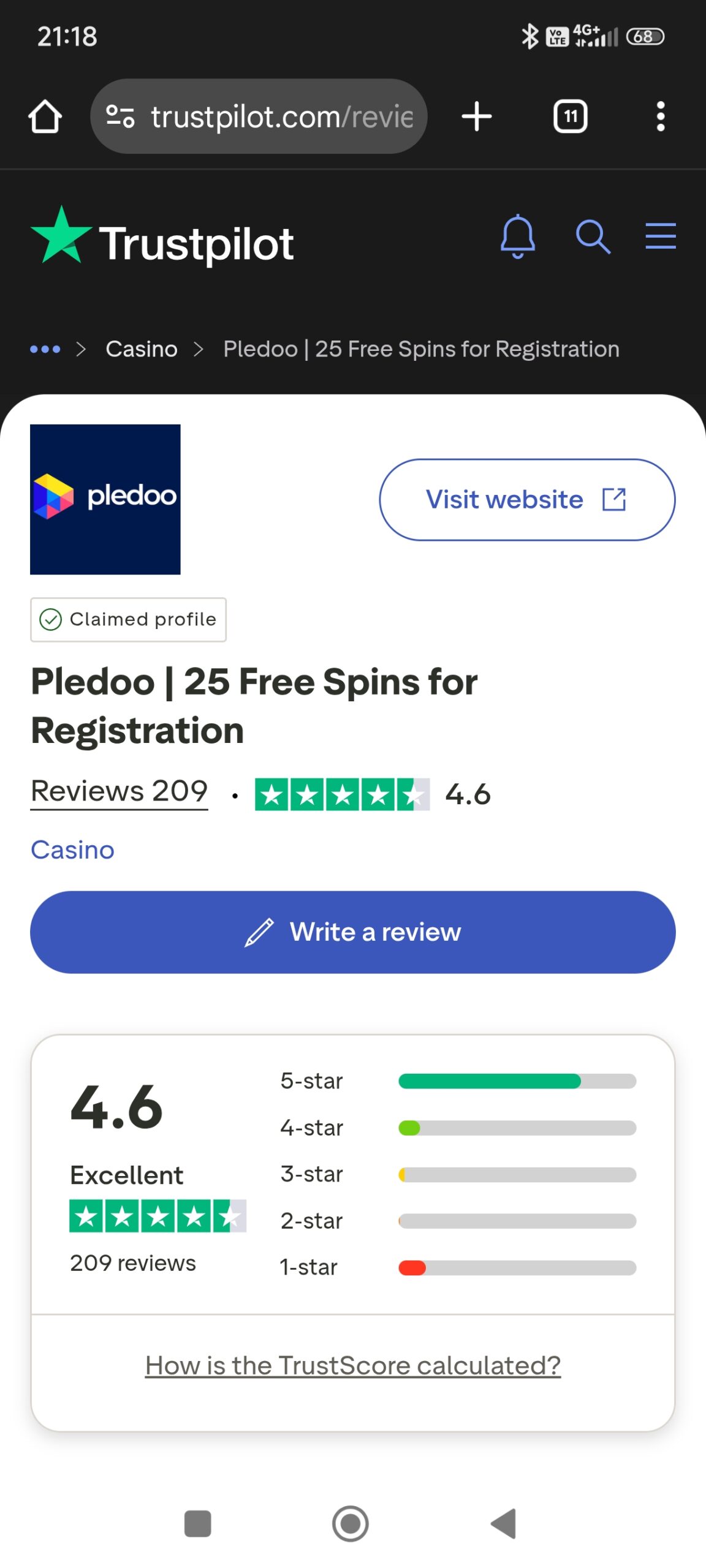Go to the browser home page
706x1568 pixels.
point(45,116)
